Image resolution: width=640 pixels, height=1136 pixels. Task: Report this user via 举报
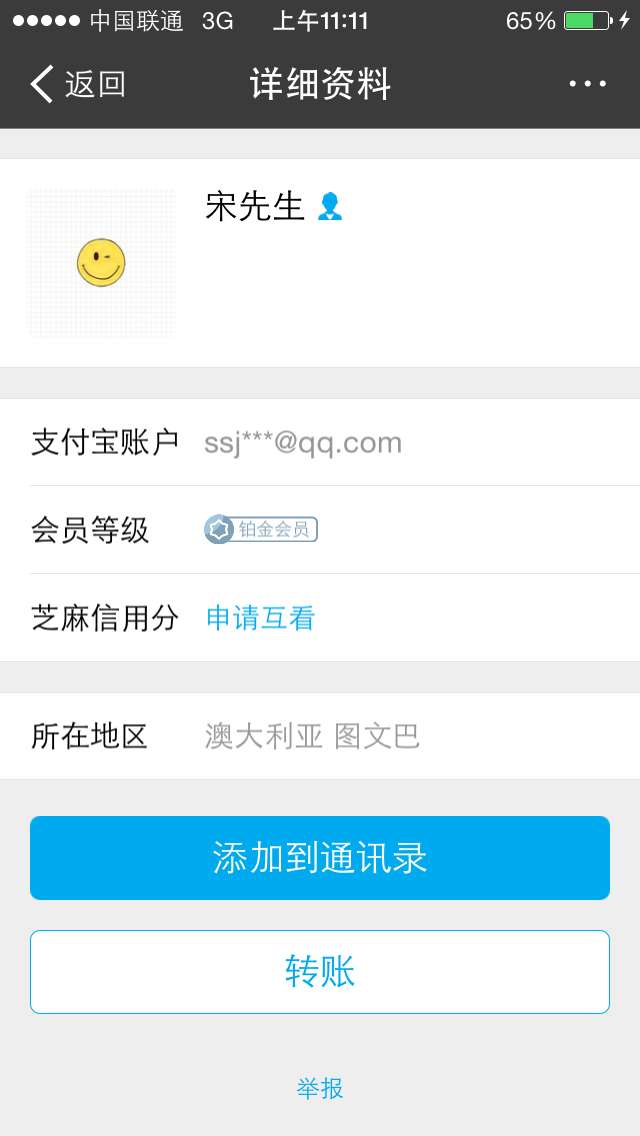[320, 1088]
